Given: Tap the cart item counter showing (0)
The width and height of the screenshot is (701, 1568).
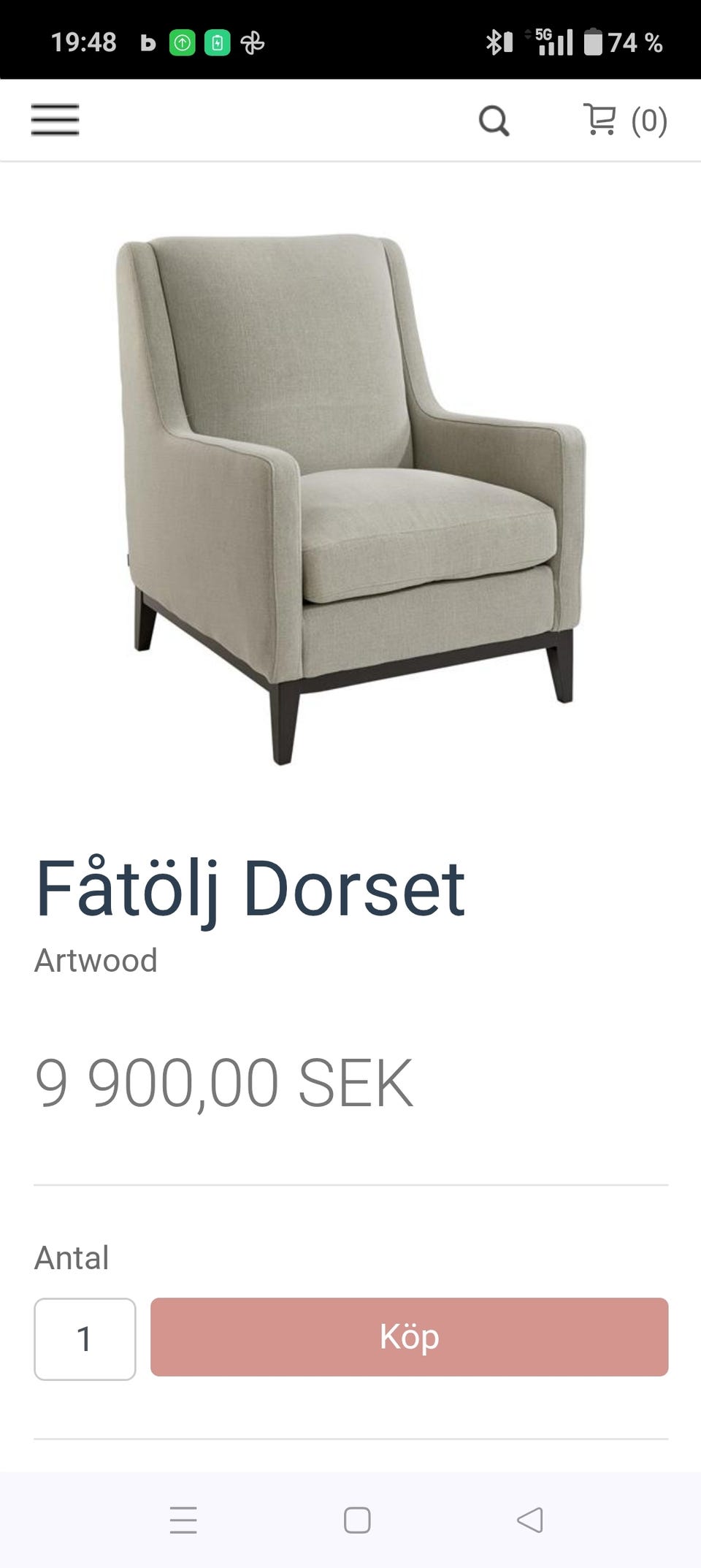Looking at the screenshot, I should pyautogui.click(x=648, y=121).
